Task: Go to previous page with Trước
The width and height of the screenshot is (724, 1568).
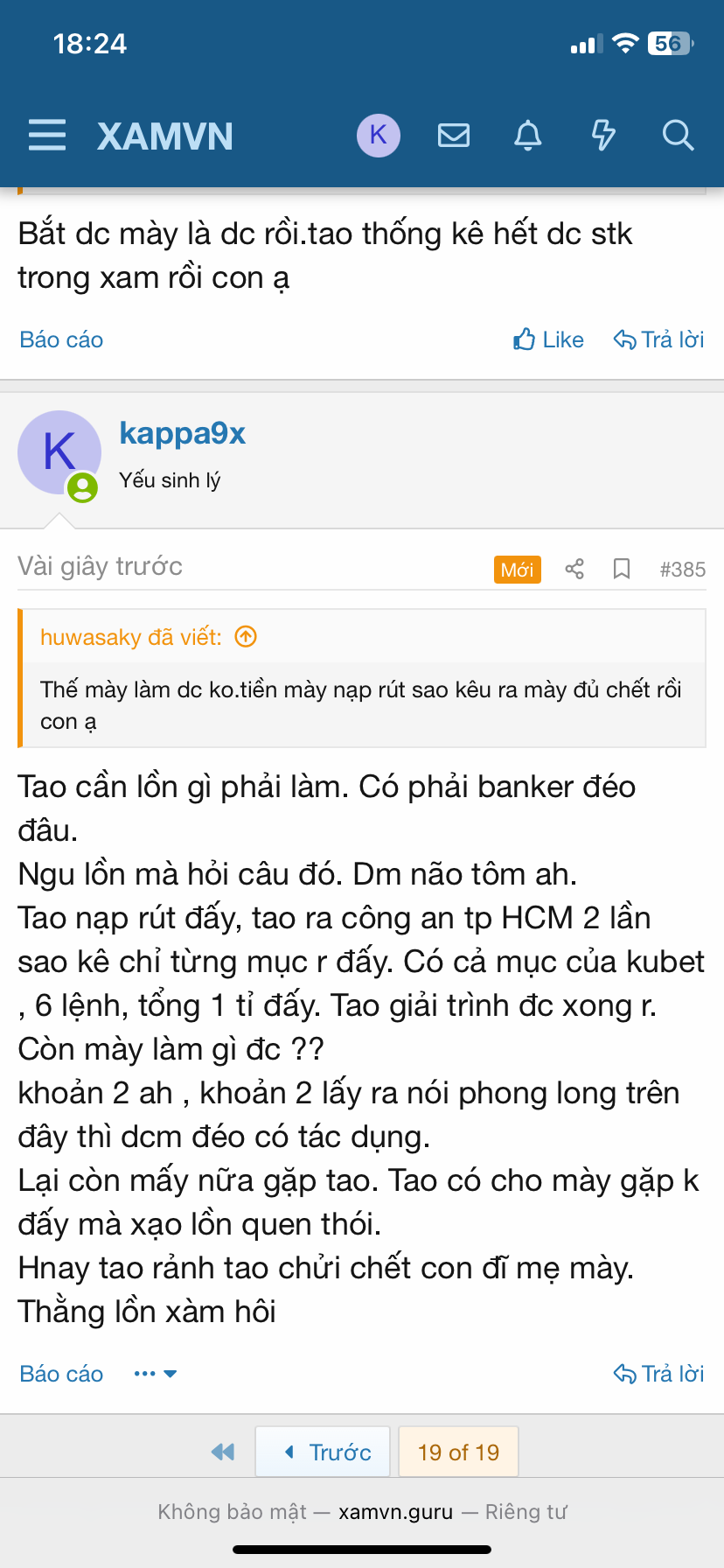Action: tap(327, 1452)
